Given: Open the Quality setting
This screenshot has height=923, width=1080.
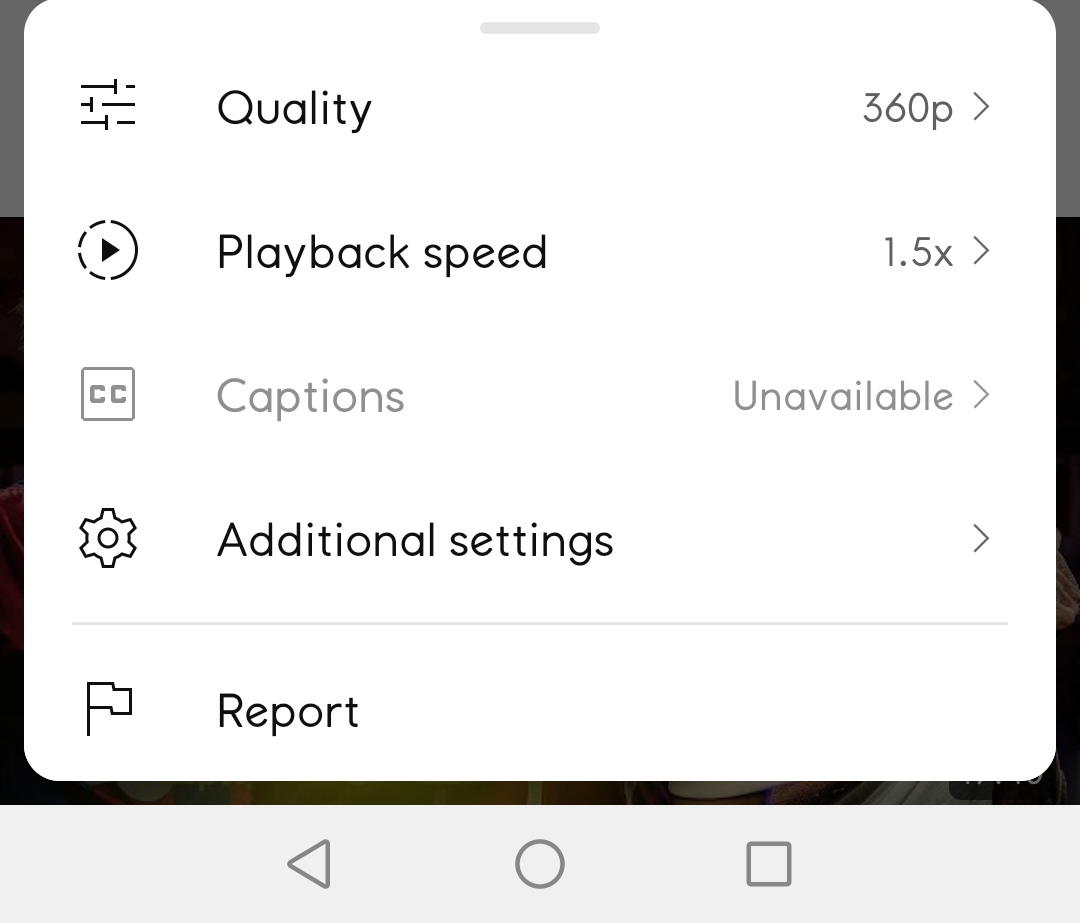Looking at the screenshot, I should pyautogui.click(x=540, y=107).
